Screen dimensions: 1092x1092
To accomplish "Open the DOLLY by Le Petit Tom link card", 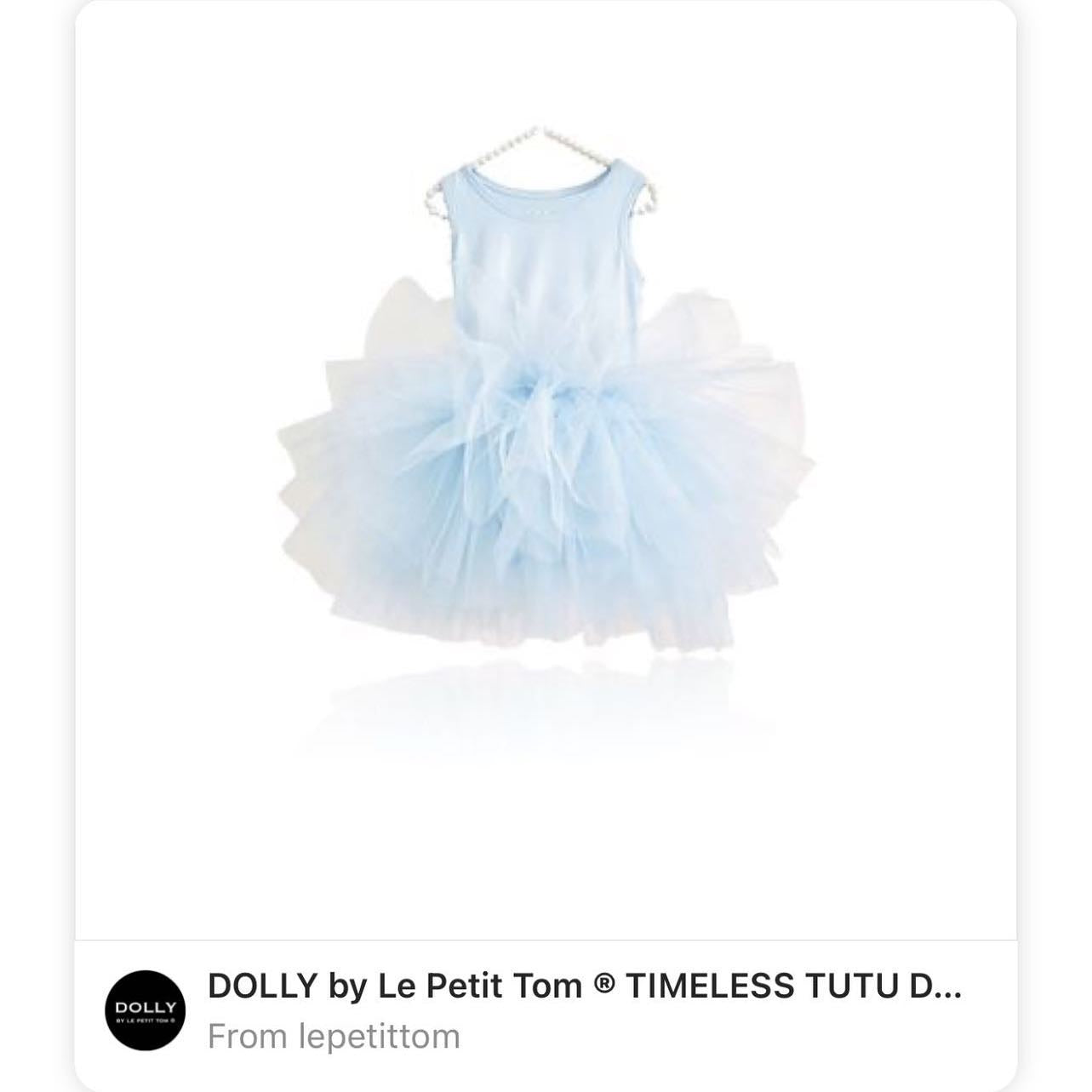I will [x=584, y=987].
